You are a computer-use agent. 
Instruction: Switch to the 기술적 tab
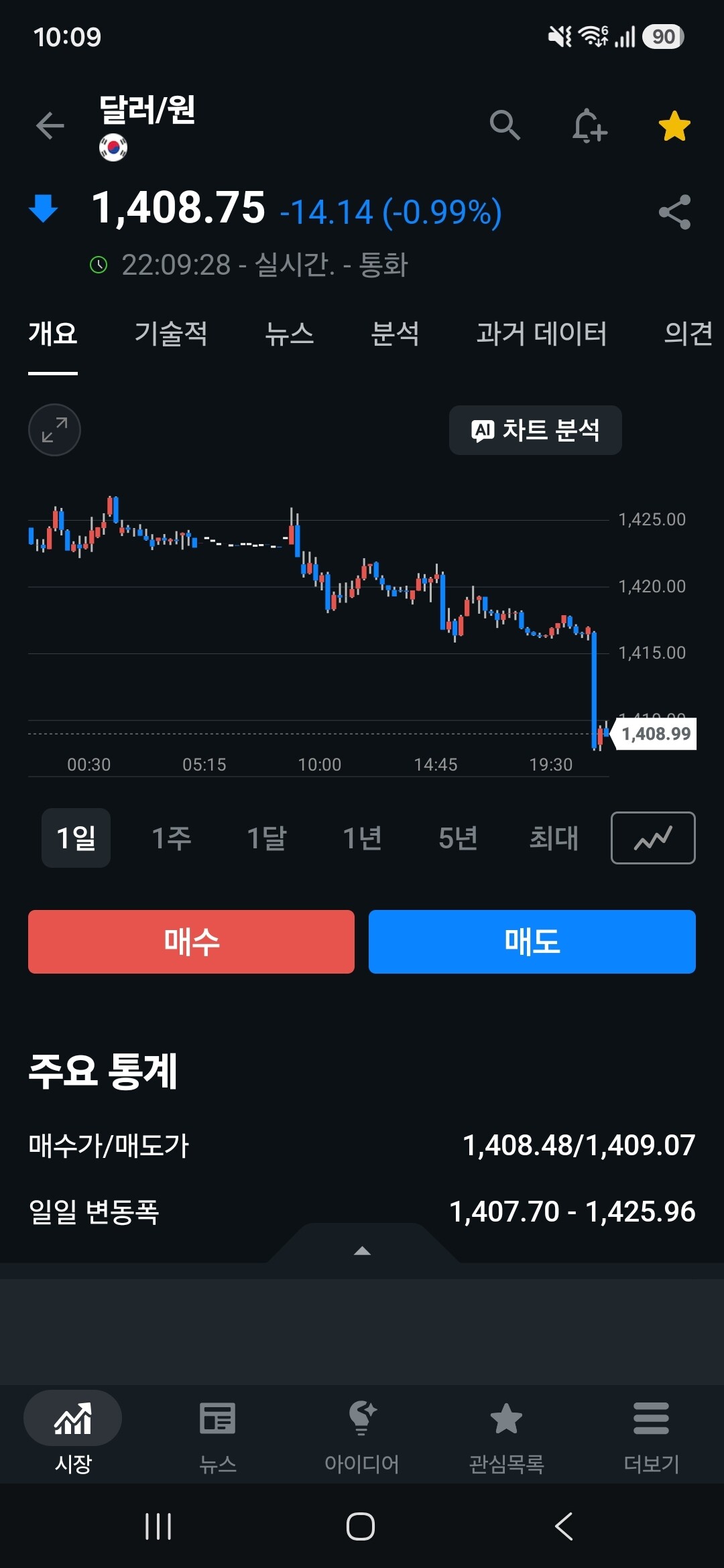(x=171, y=334)
